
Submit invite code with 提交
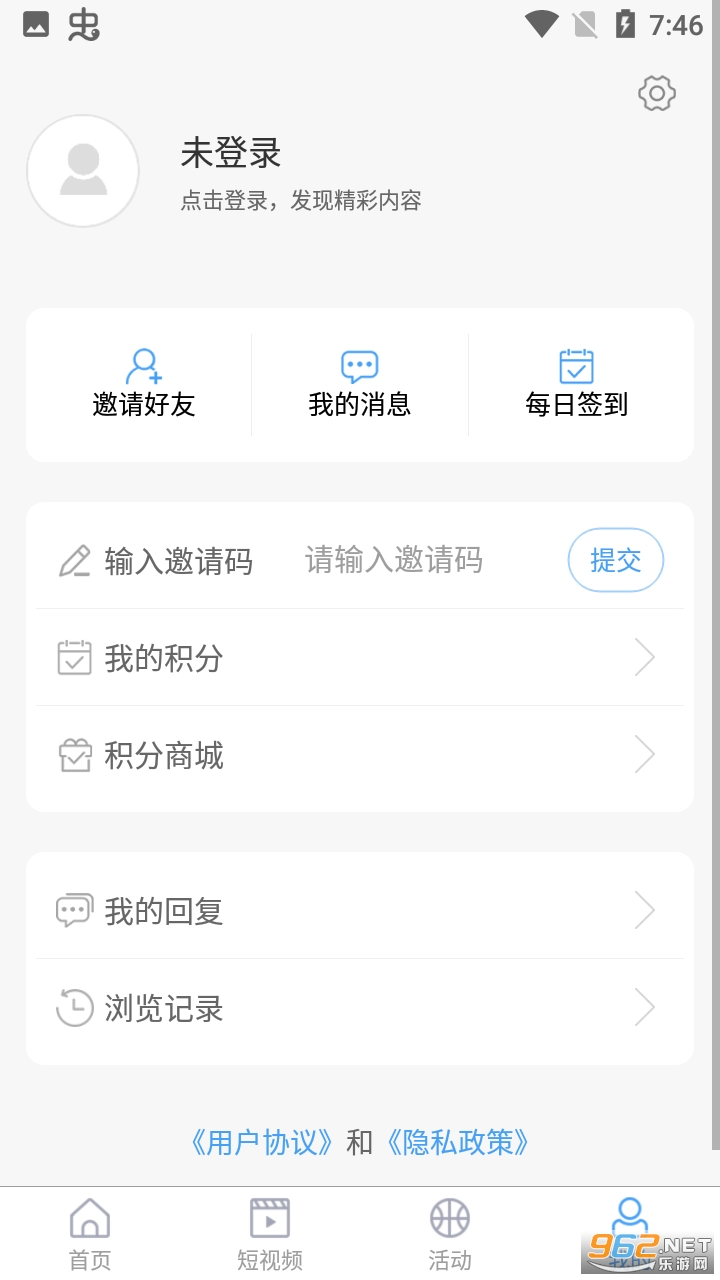tap(615, 560)
